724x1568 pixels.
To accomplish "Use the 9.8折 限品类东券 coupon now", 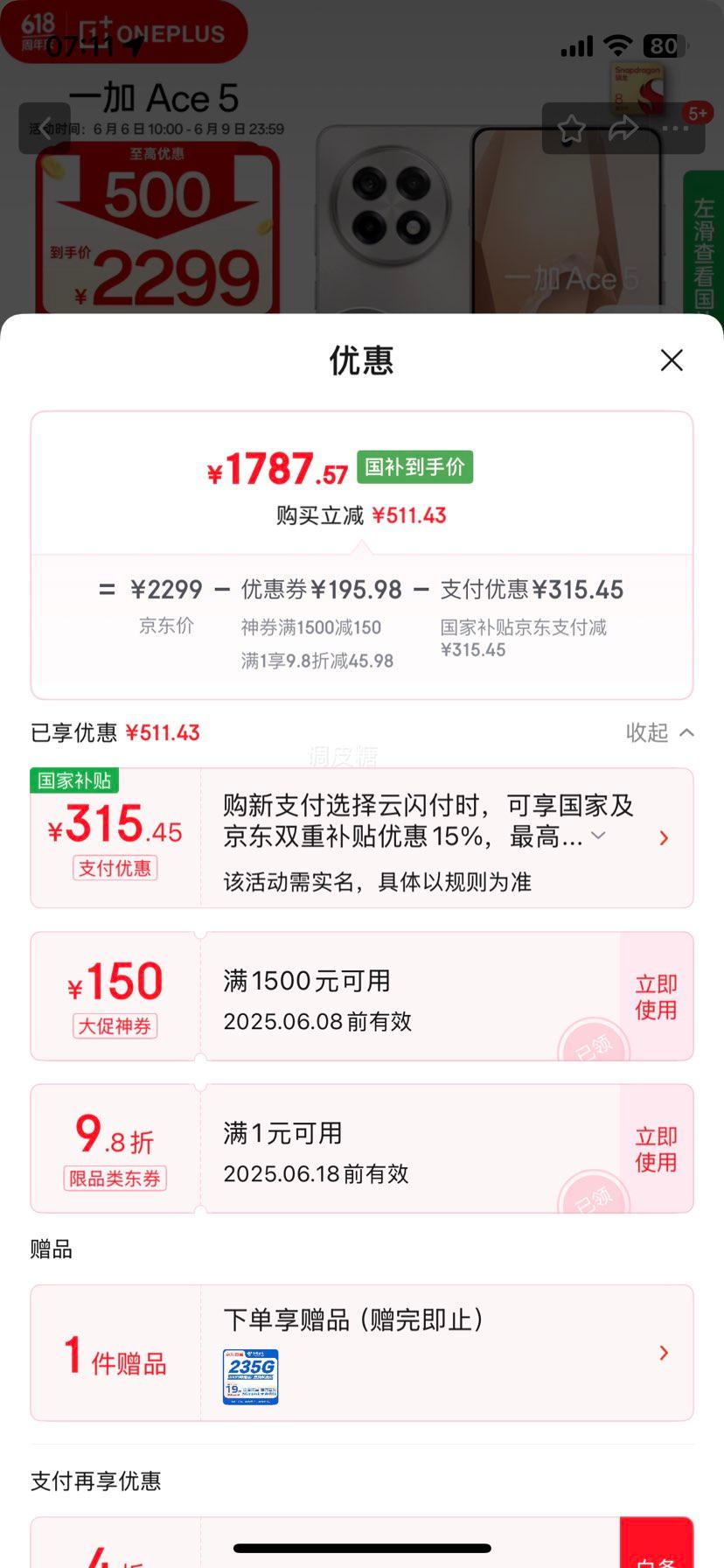I will click(x=656, y=1149).
